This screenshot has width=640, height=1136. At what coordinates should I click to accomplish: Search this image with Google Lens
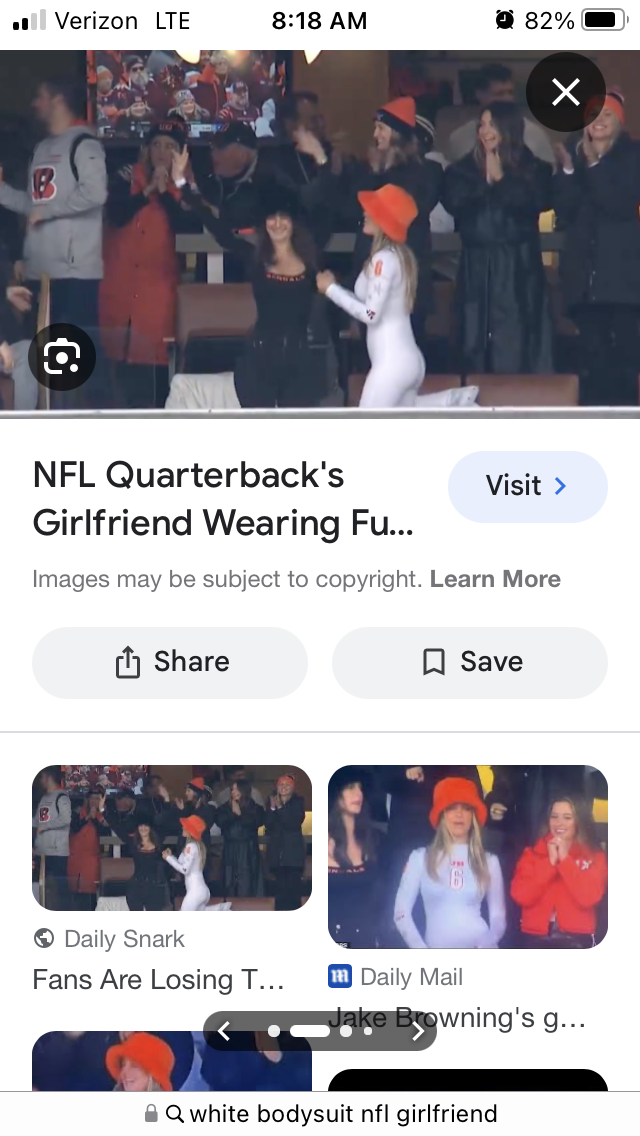(62, 357)
